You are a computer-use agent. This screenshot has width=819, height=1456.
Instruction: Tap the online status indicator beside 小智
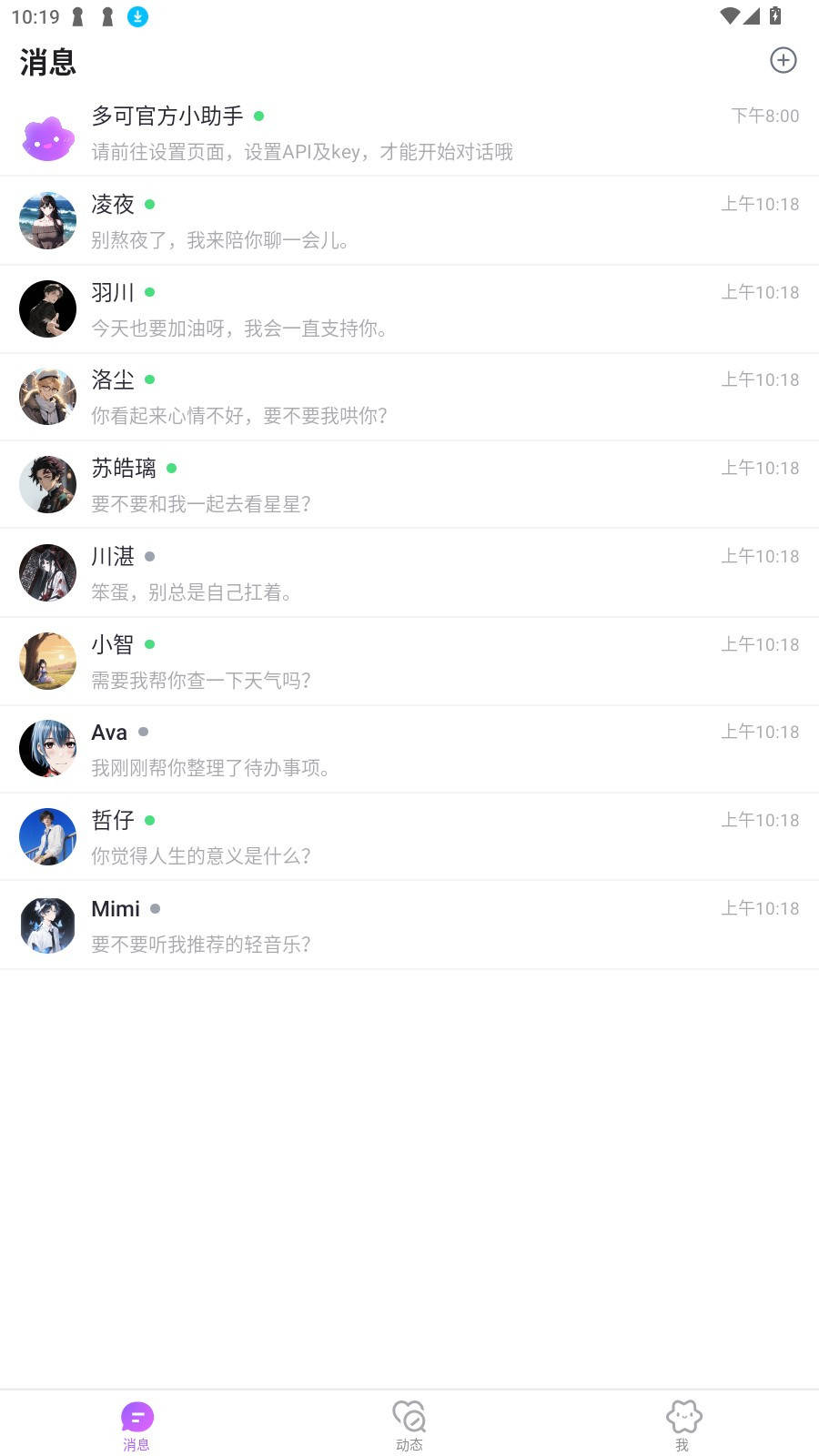tap(148, 644)
